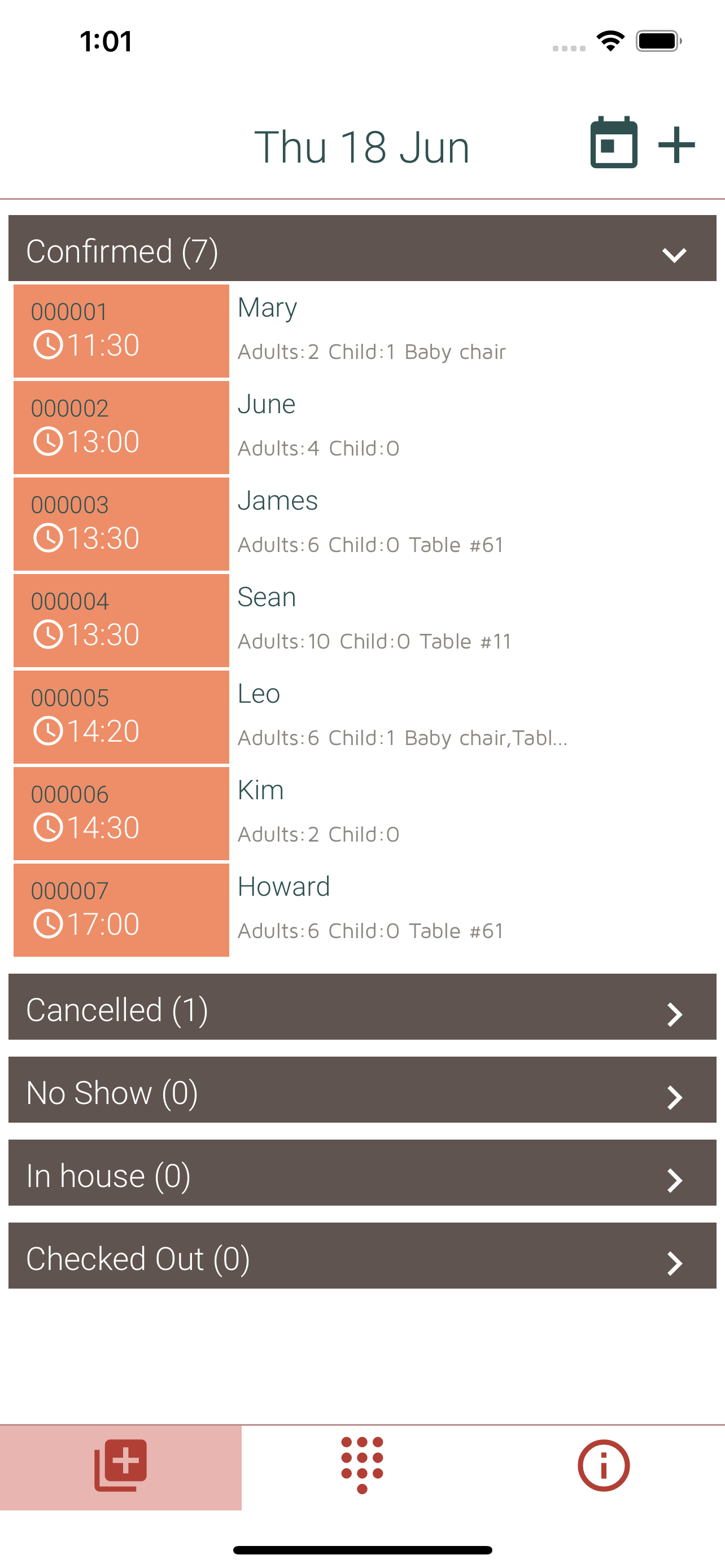Expand the Checked Out section

(362, 1256)
